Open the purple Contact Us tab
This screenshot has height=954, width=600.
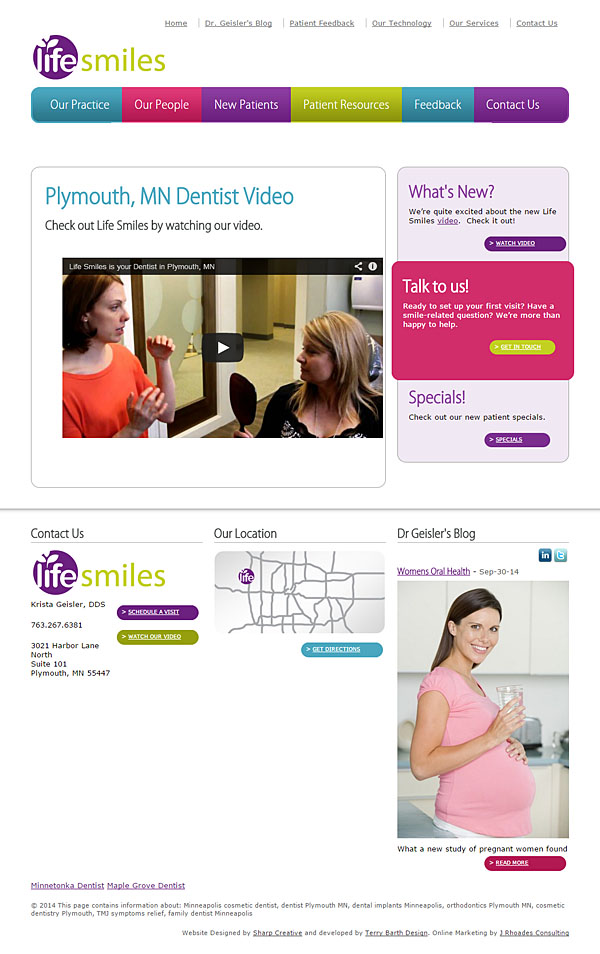click(x=512, y=105)
